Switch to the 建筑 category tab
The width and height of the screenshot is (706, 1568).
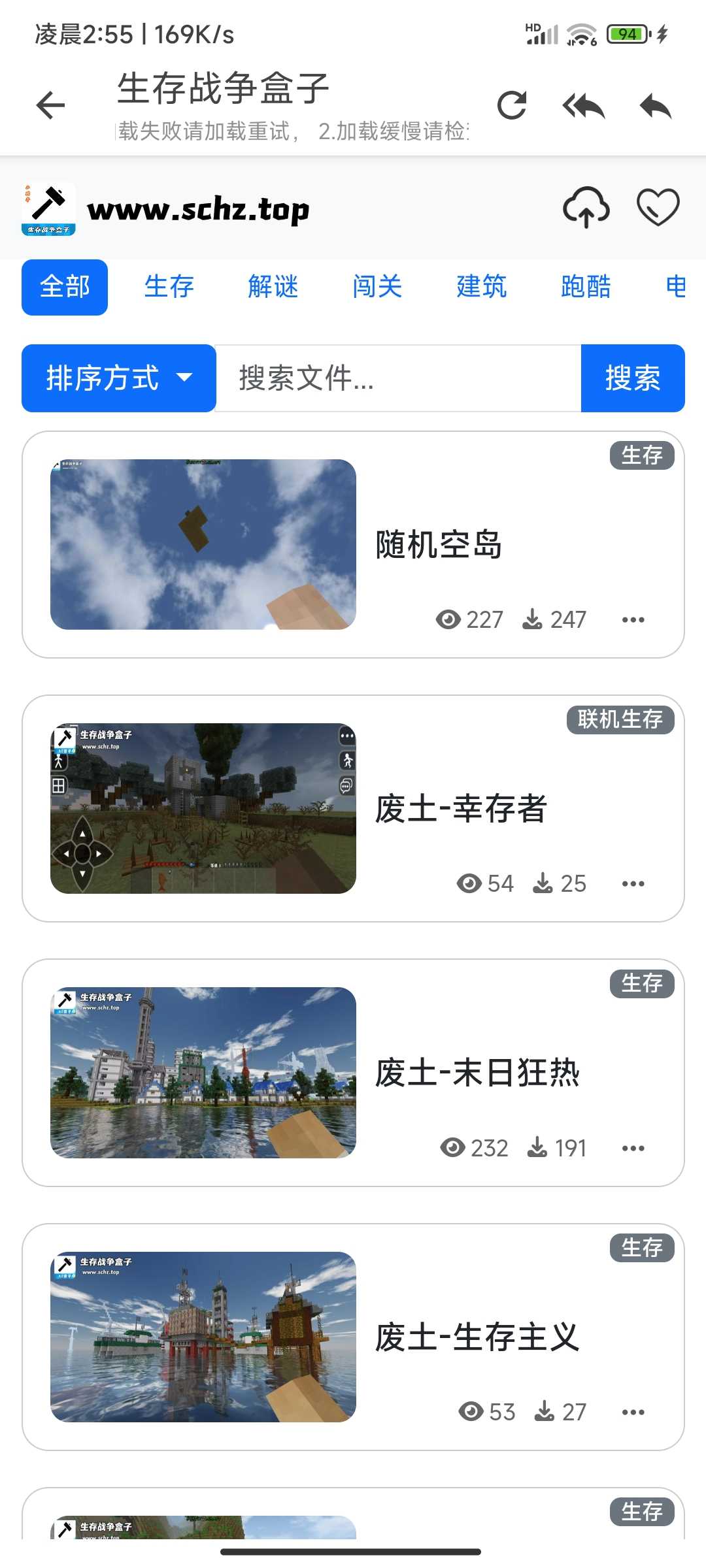click(482, 287)
